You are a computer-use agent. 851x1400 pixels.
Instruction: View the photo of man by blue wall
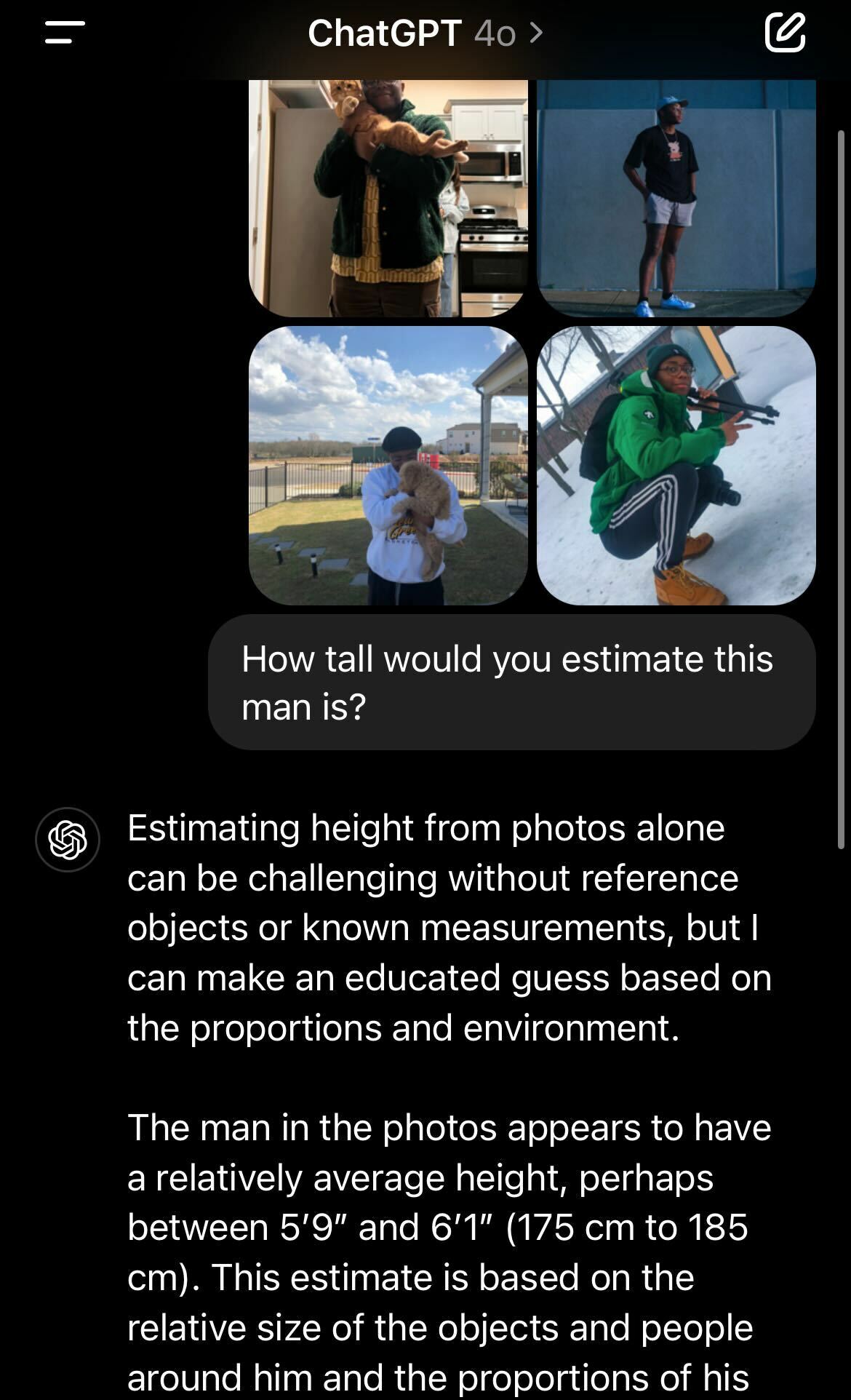coord(676,198)
